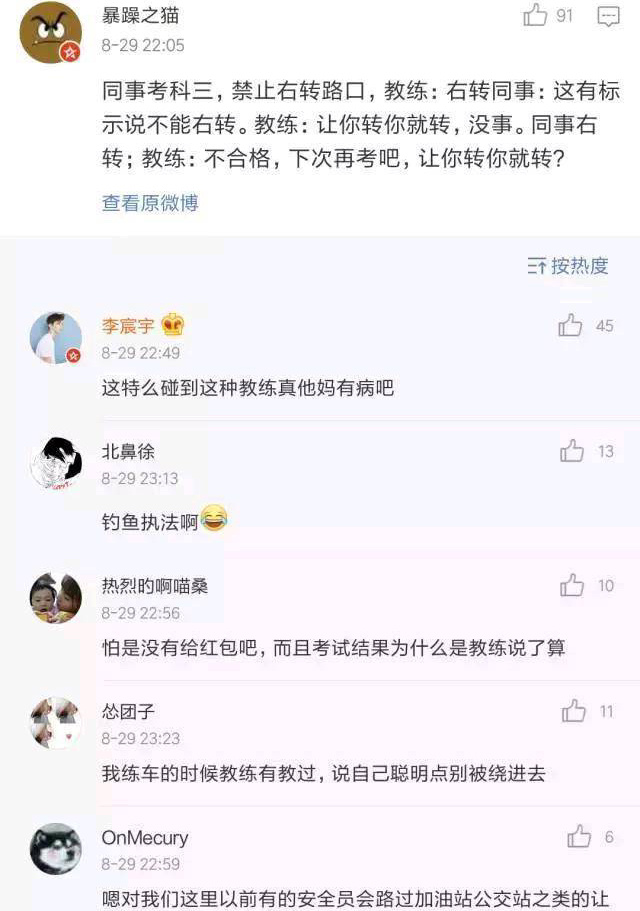Like 怂团子's comment
This screenshot has width=640, height=911.
point(573,711)
